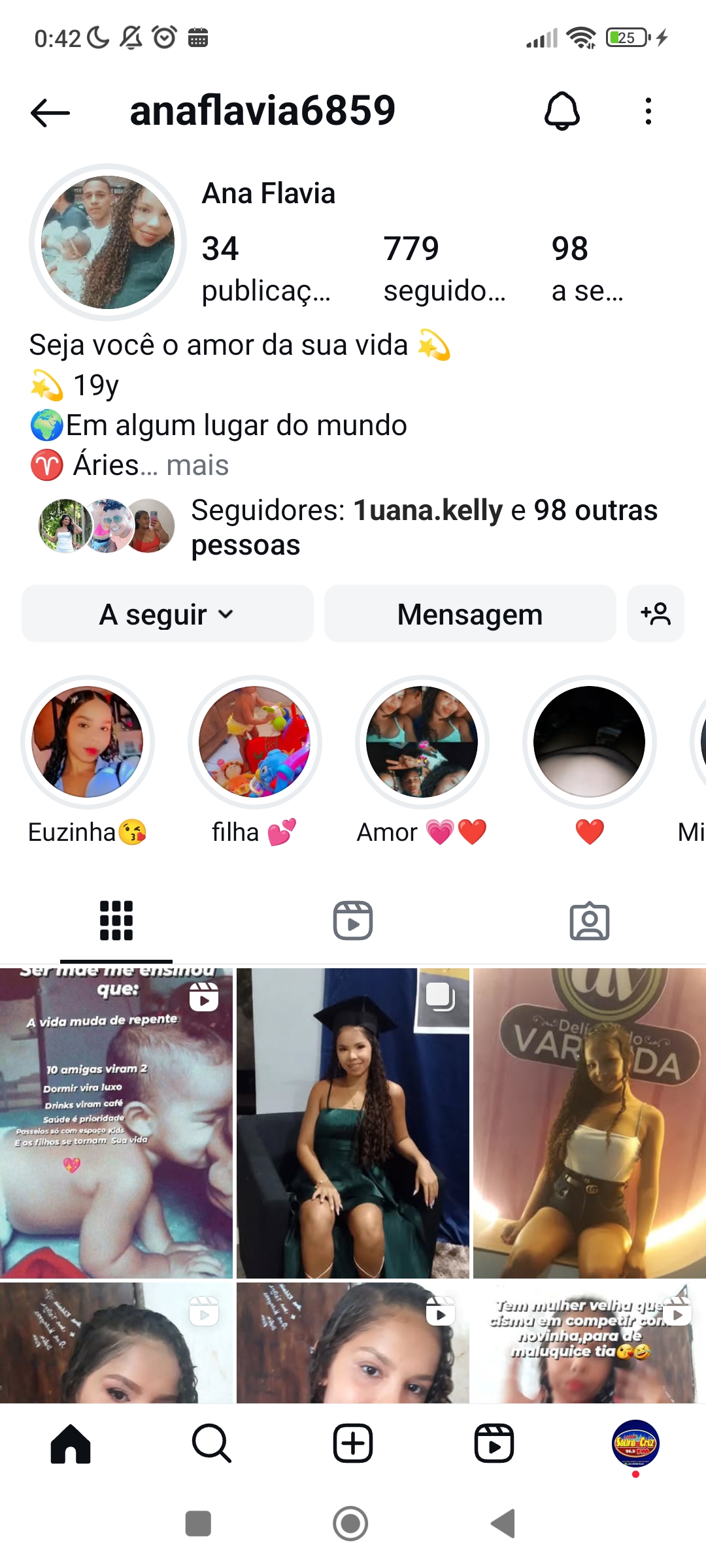This screenshot has height=1568, width=706.
Task: Open suggested people to follow
Action: click(x=655, y=614)
